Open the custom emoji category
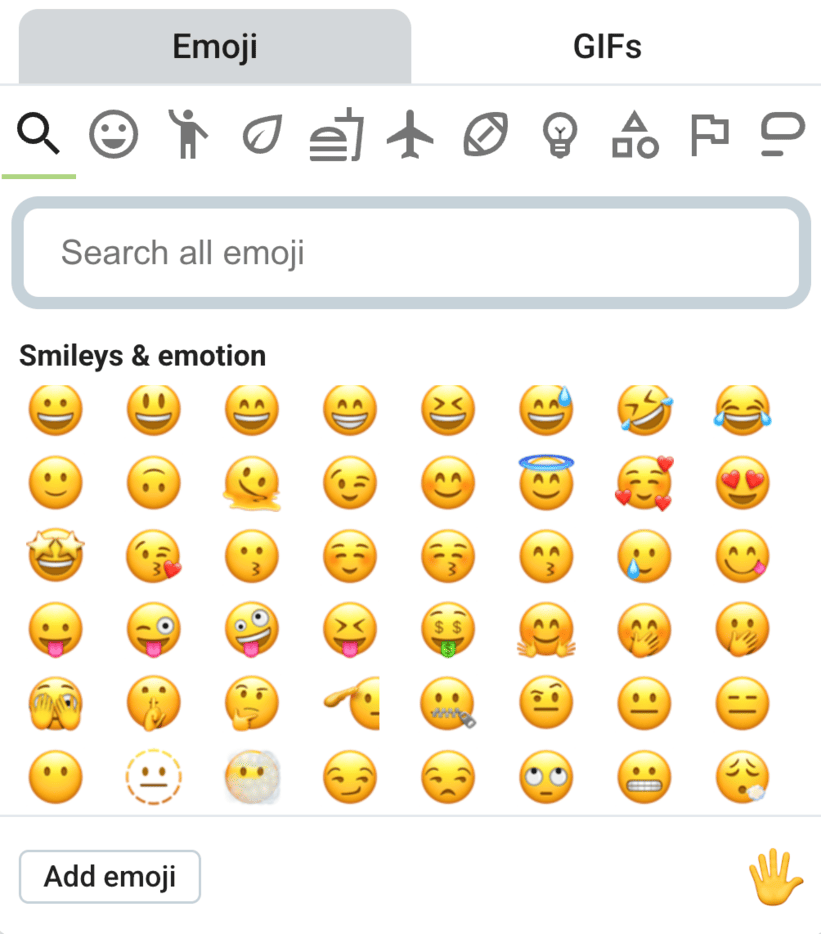The width and height of the screenshot is (821, 934). click(783, 134)
